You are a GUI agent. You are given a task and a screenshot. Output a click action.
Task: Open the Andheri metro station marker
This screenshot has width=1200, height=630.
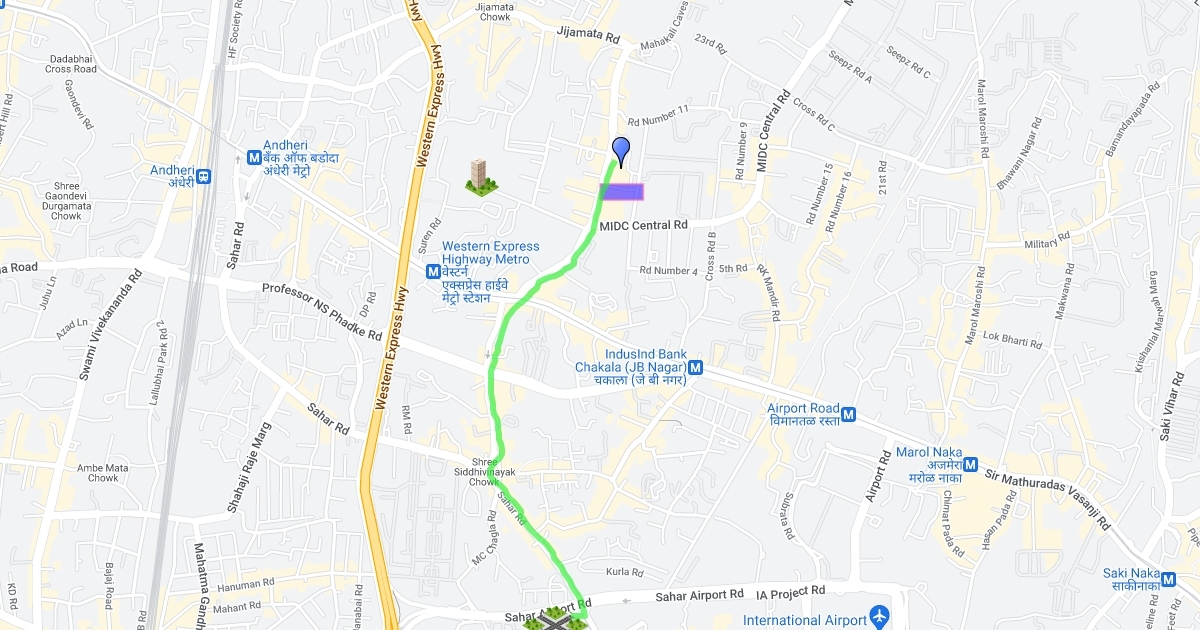point(254,157)
